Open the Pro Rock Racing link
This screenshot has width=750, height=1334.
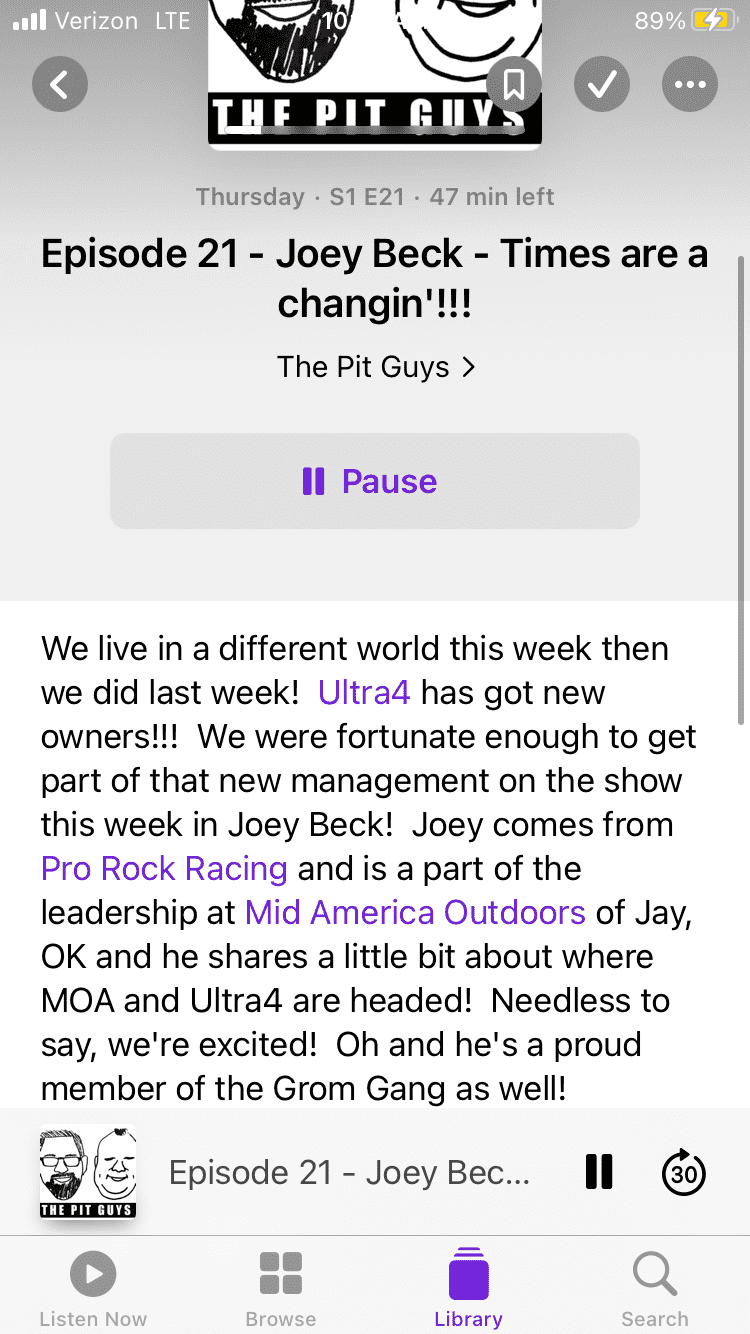pyautogui.click(x=164, y=868)
